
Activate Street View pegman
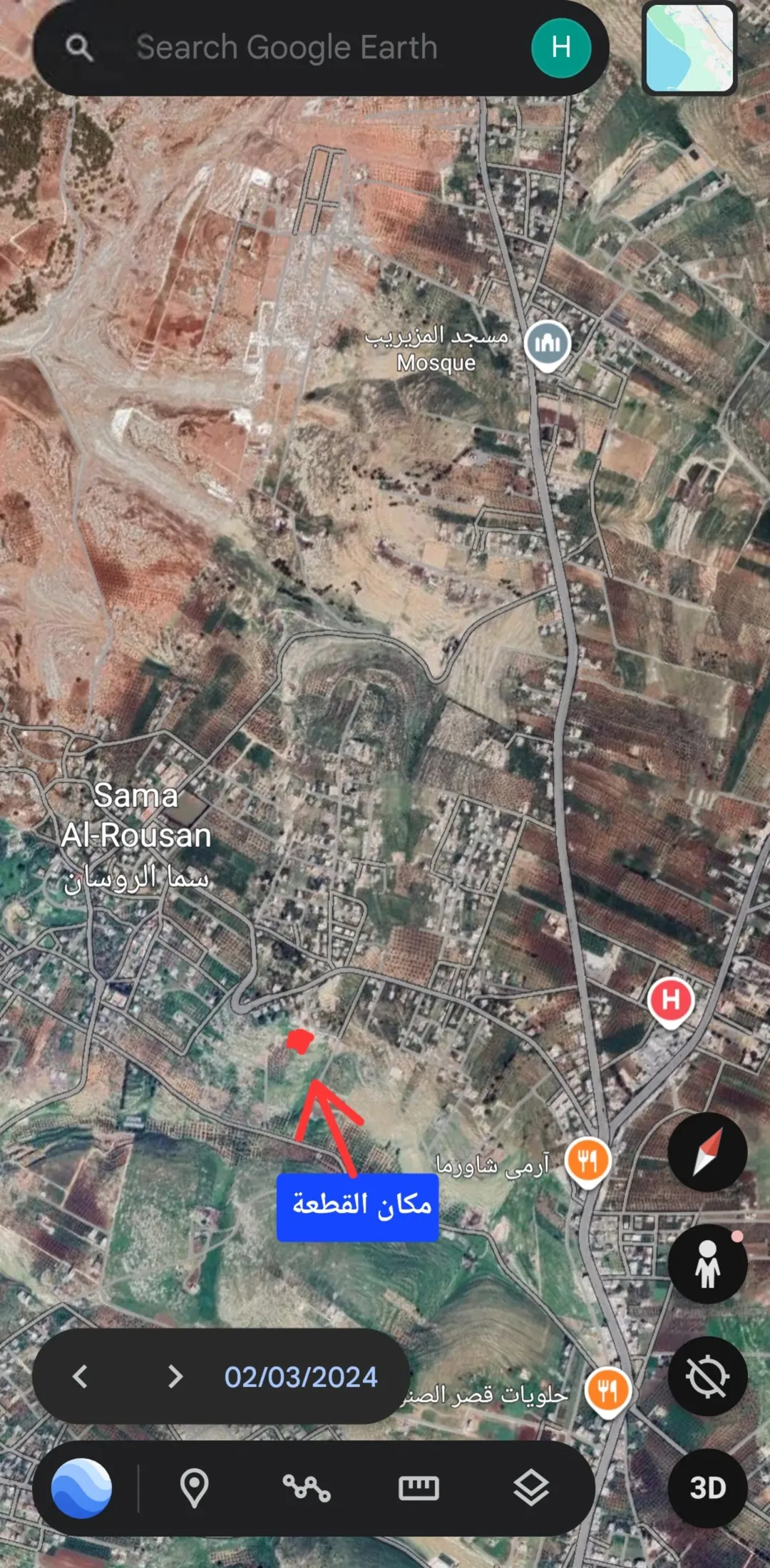pyautogui.click(x=707, y=1264)
